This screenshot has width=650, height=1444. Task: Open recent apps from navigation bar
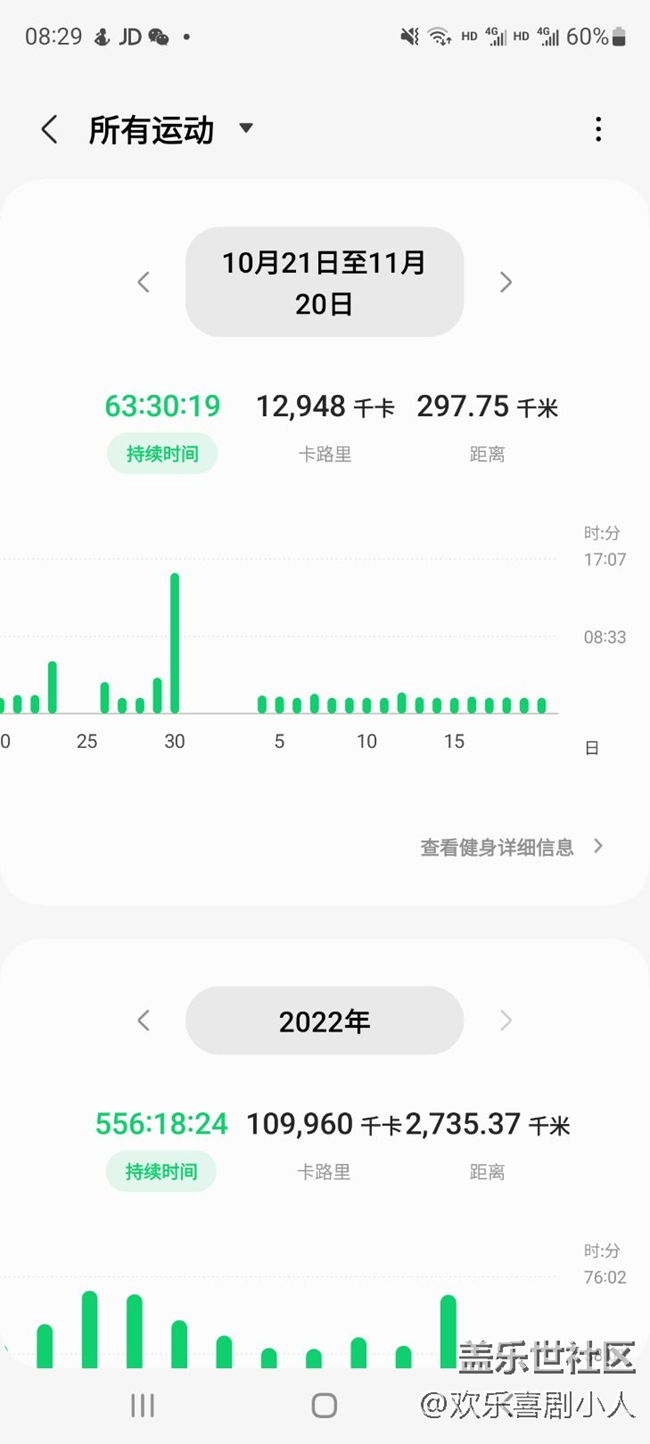tap(143, 1405)
